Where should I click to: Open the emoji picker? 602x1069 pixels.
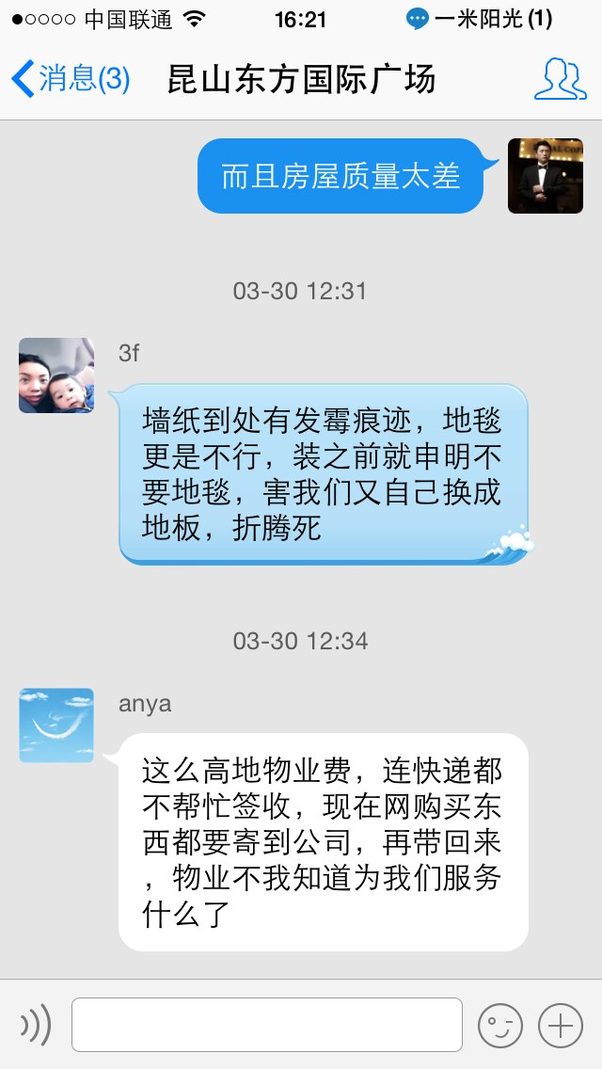[500, 1024]
